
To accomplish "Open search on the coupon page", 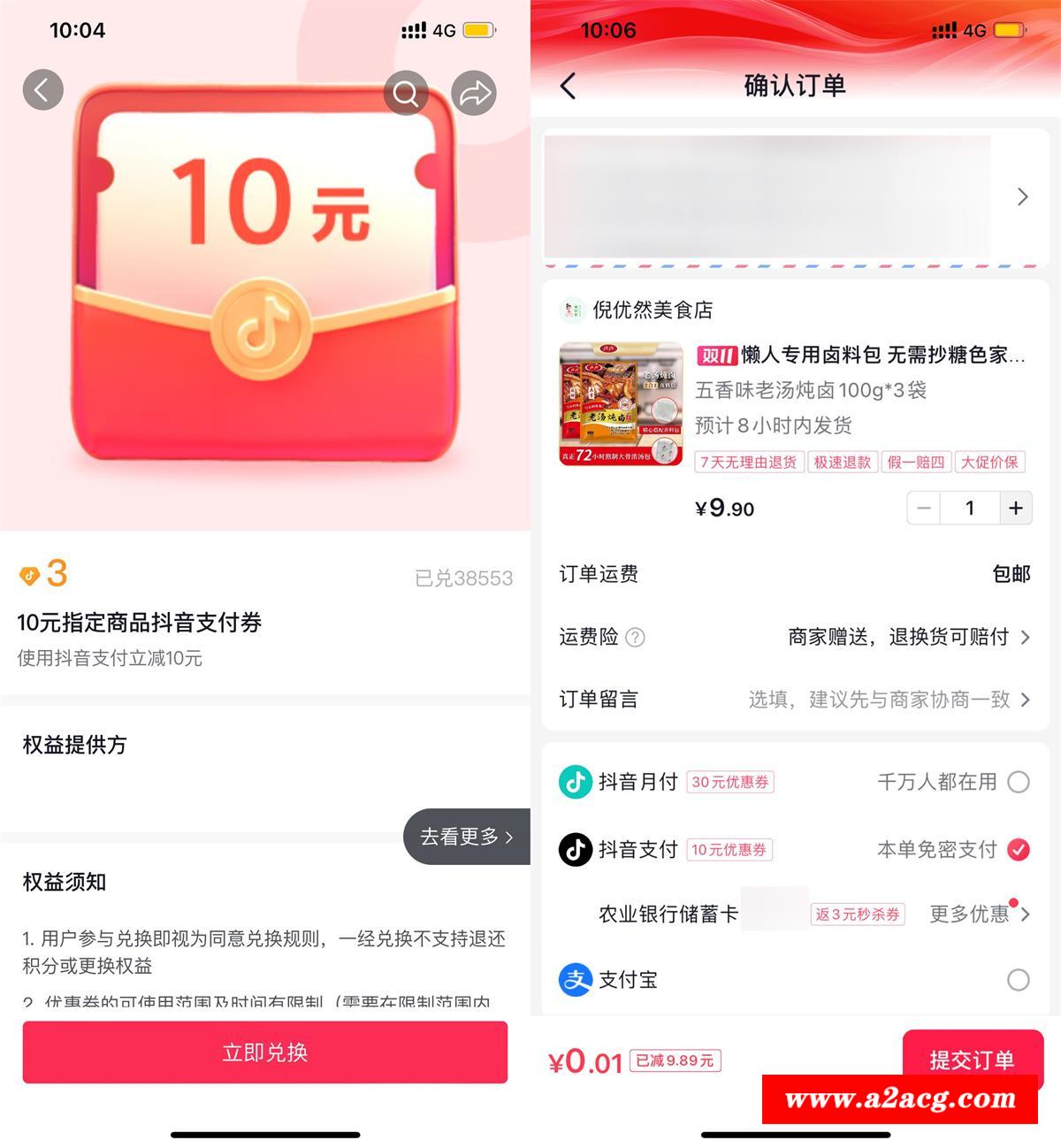I will (x=406, y=93).
